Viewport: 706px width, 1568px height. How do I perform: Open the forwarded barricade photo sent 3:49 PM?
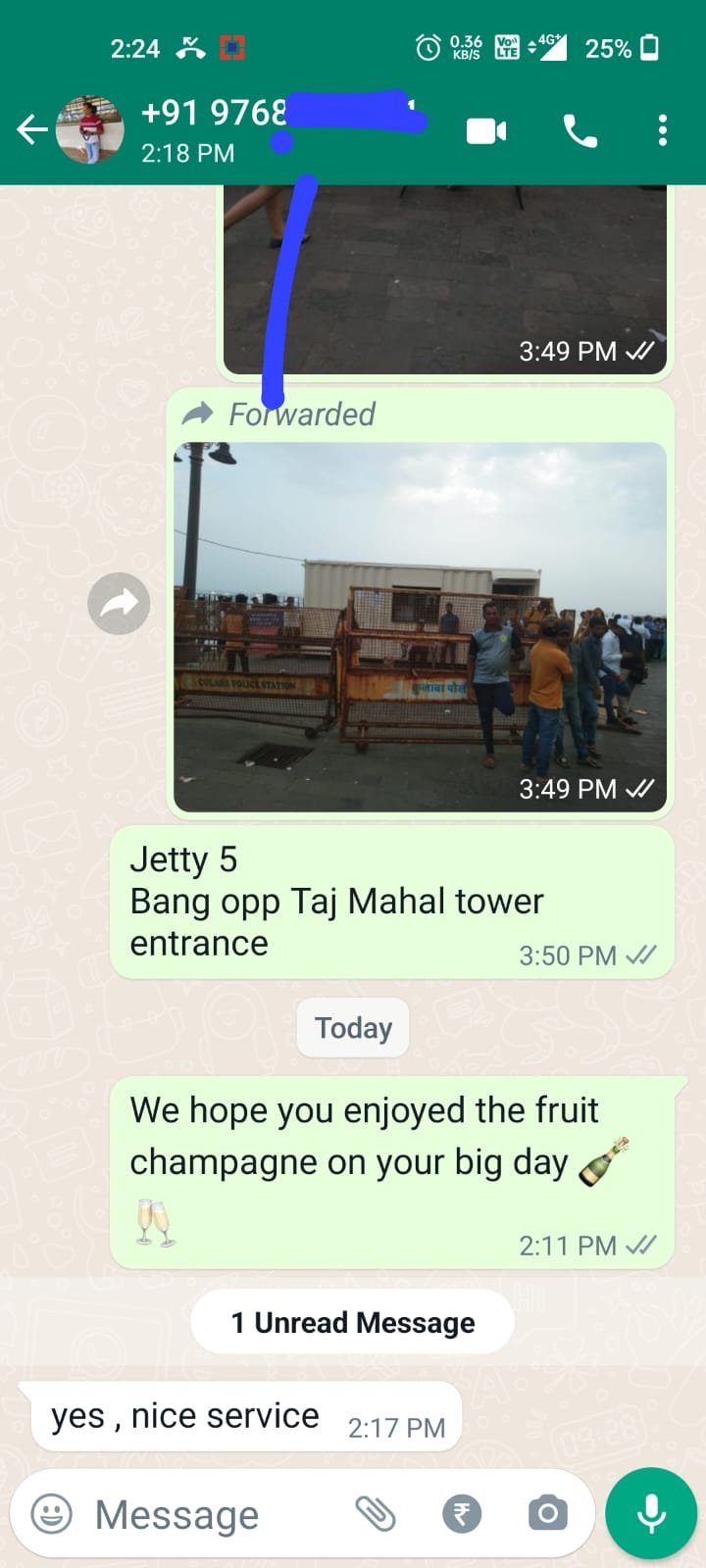coord(420,627)
